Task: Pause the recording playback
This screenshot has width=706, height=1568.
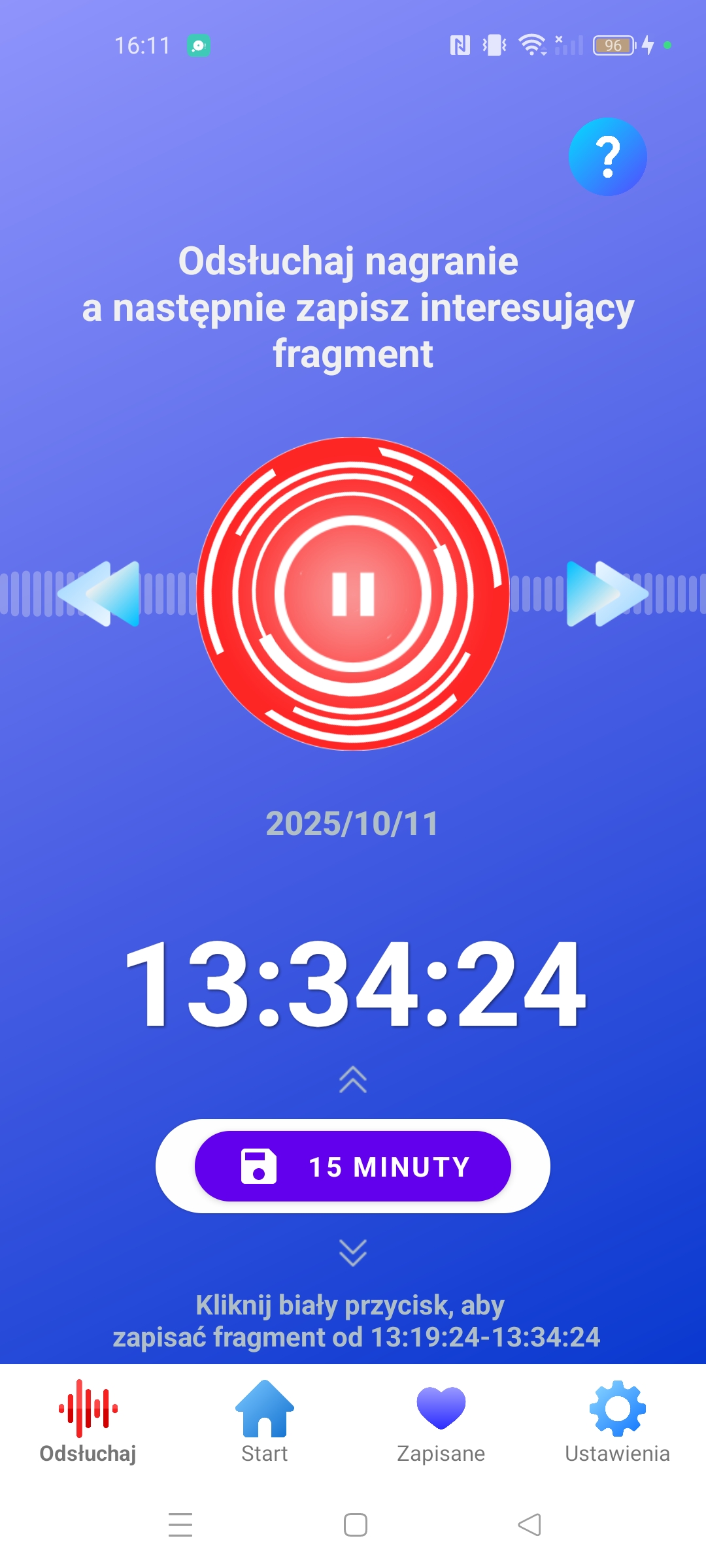Action: click(x=354, y=593)
